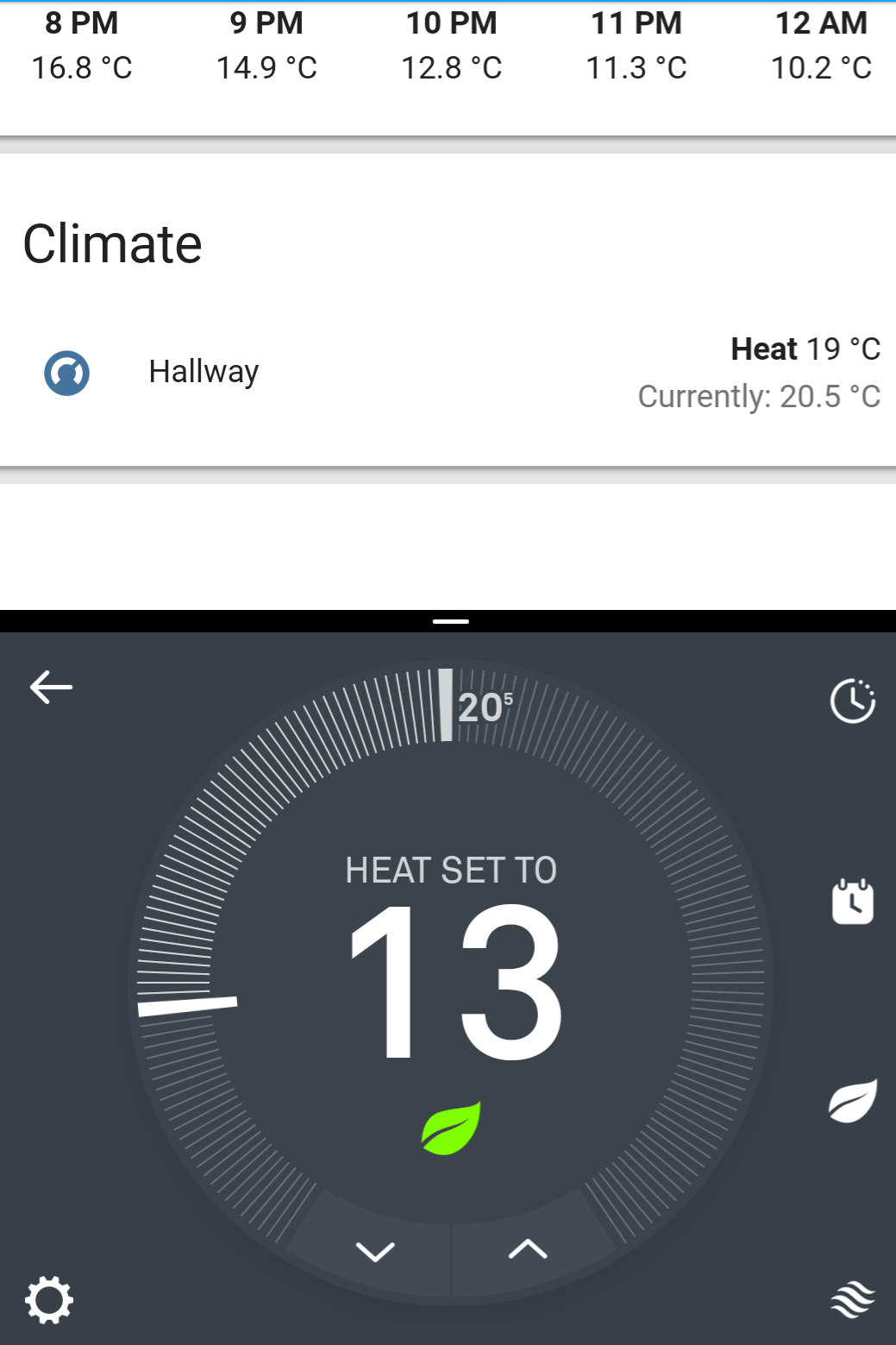This screenshot has width=896, height=1345.
Task: Go back with the arrow icon
Action: click(x=51, y=688)
